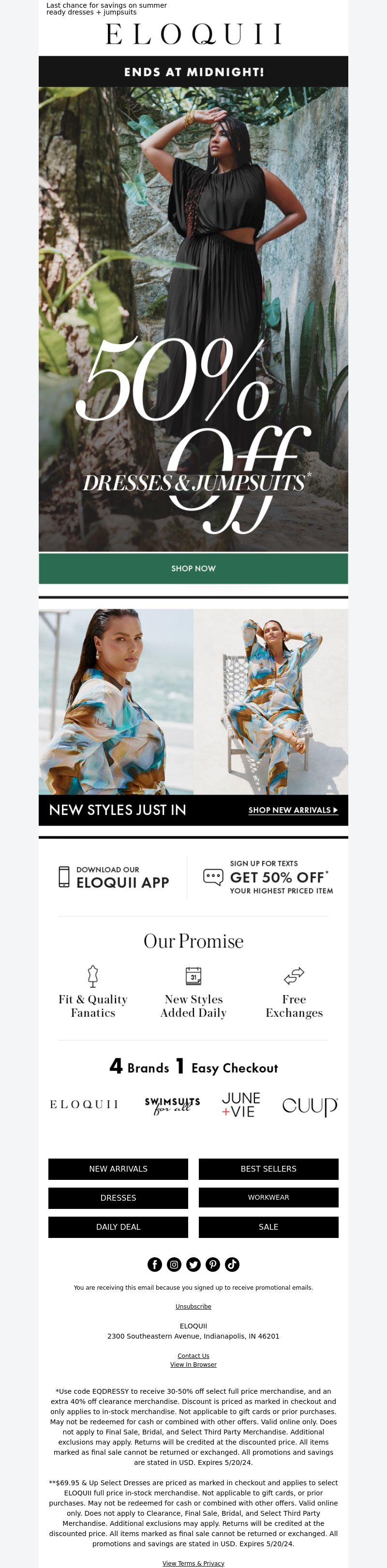
Task: Unsubscribe from promotional emails
Action: pos(193,1306)
